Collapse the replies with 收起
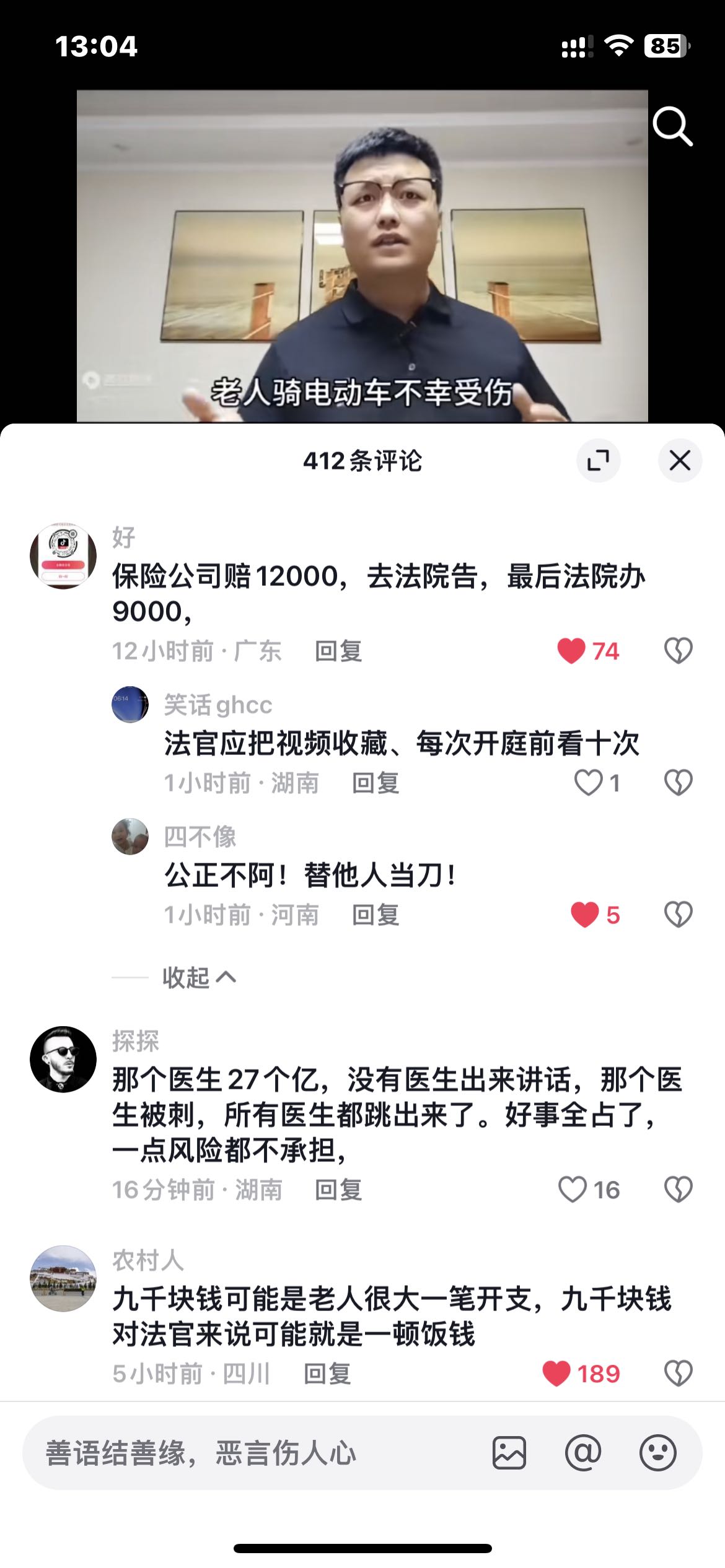 click(x=198, y=977)
